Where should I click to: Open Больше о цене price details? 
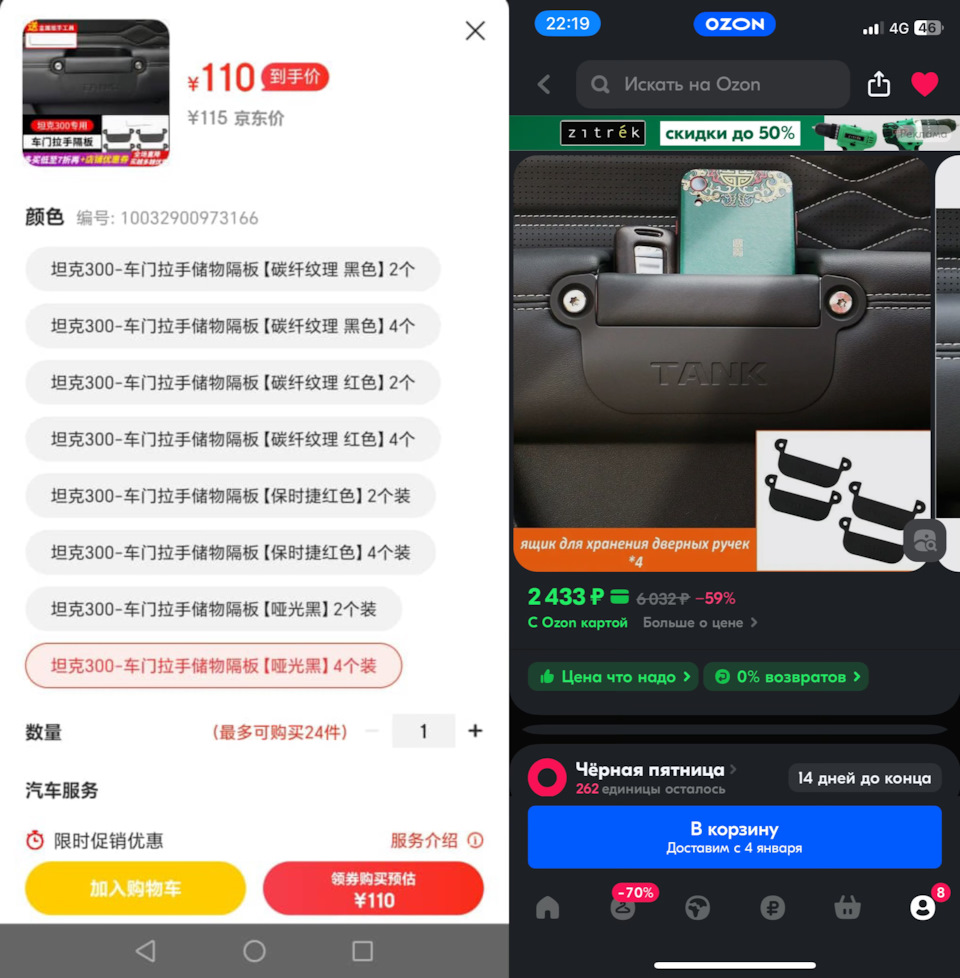click(x=700, y=622)
